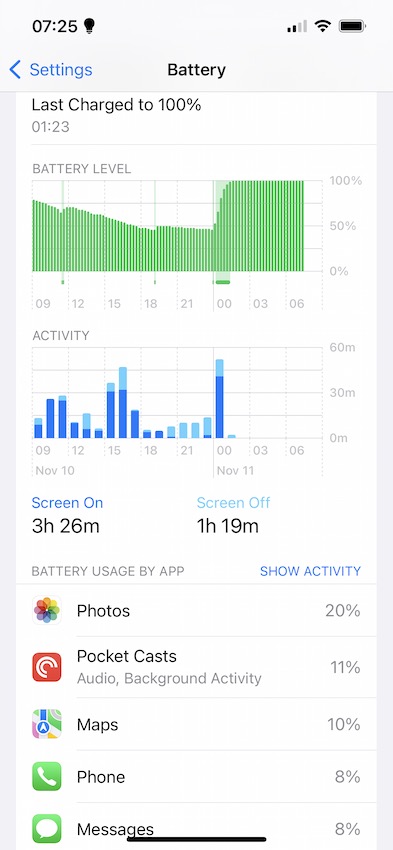Viewport: 393px width, 850px height.
Task: Tap the 00 hour bar in Activity chart
Action: tap(220, 398)
